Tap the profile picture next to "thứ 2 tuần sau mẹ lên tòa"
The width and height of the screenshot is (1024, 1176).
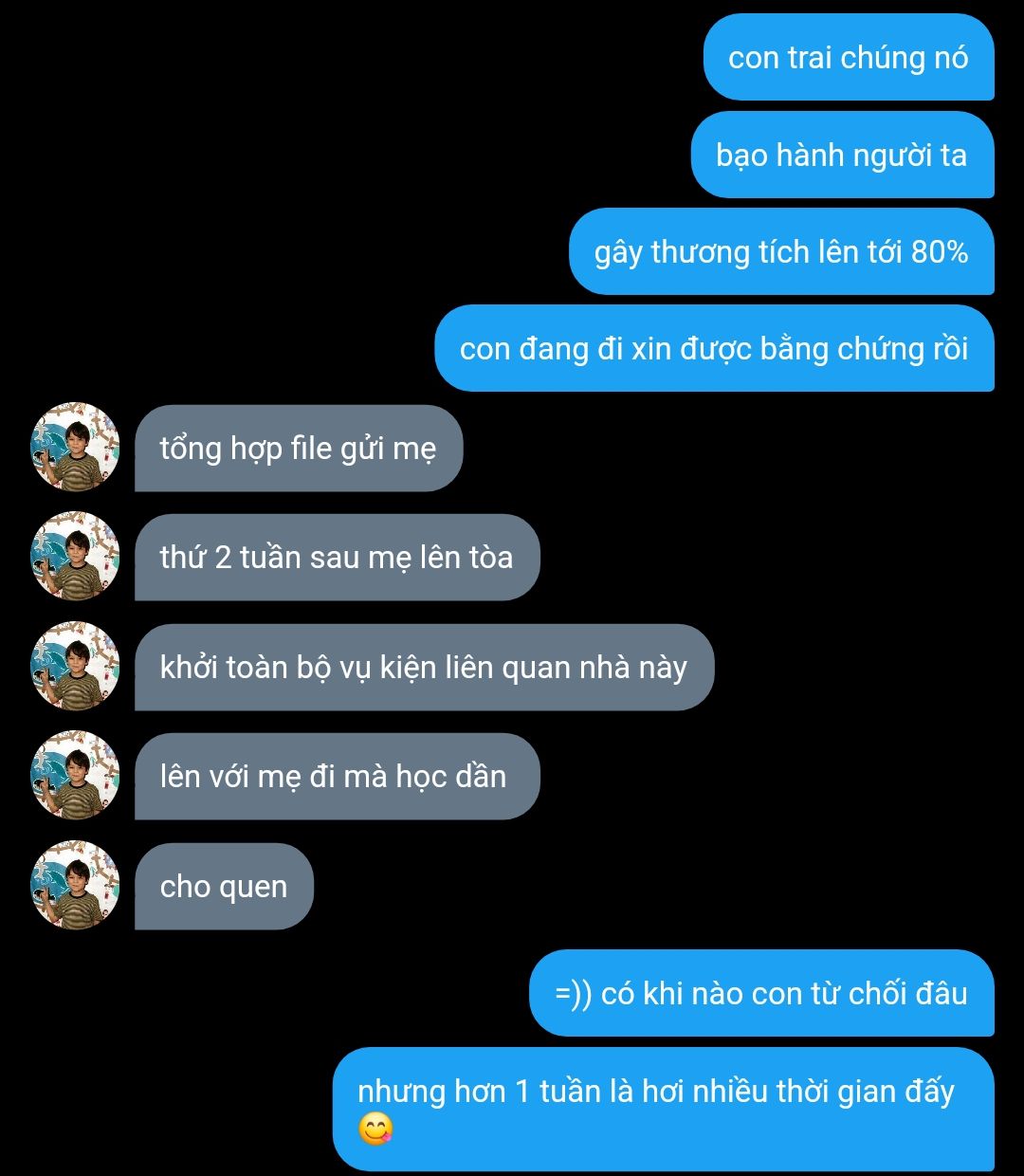76,557
